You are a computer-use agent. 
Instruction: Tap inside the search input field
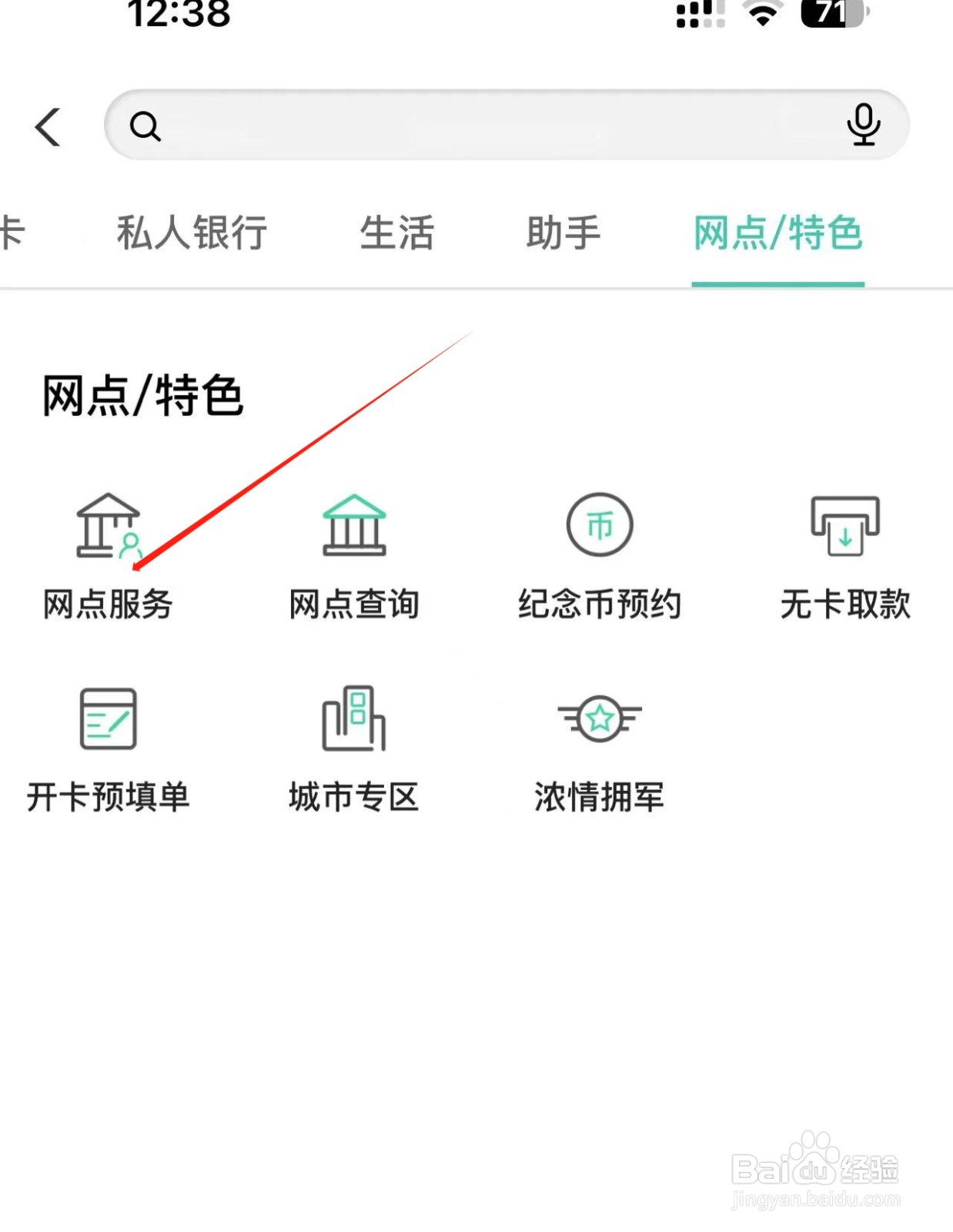500,125
